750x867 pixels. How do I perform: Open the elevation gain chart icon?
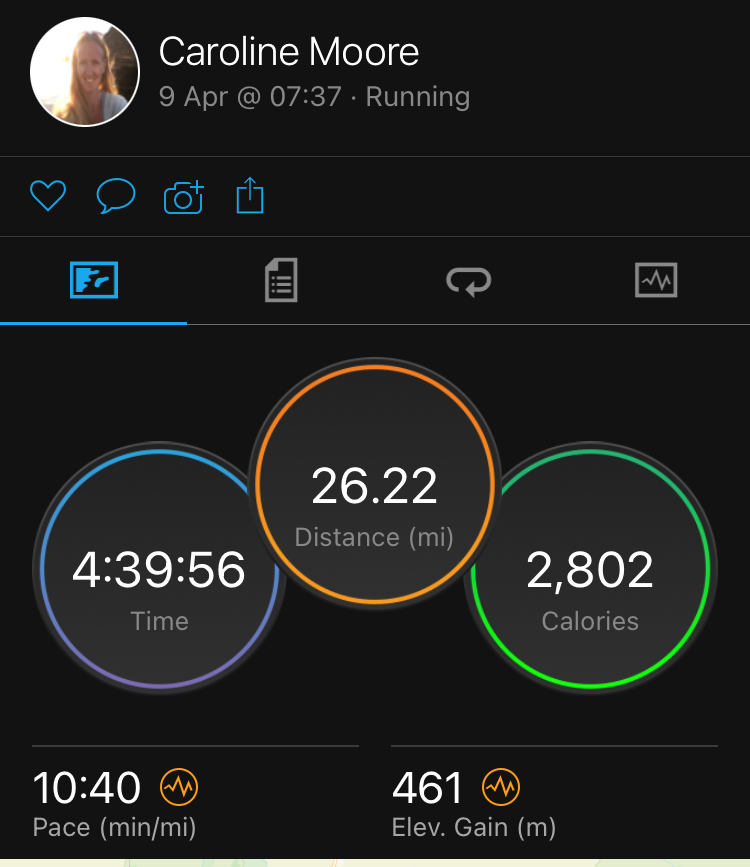[501, 788]
